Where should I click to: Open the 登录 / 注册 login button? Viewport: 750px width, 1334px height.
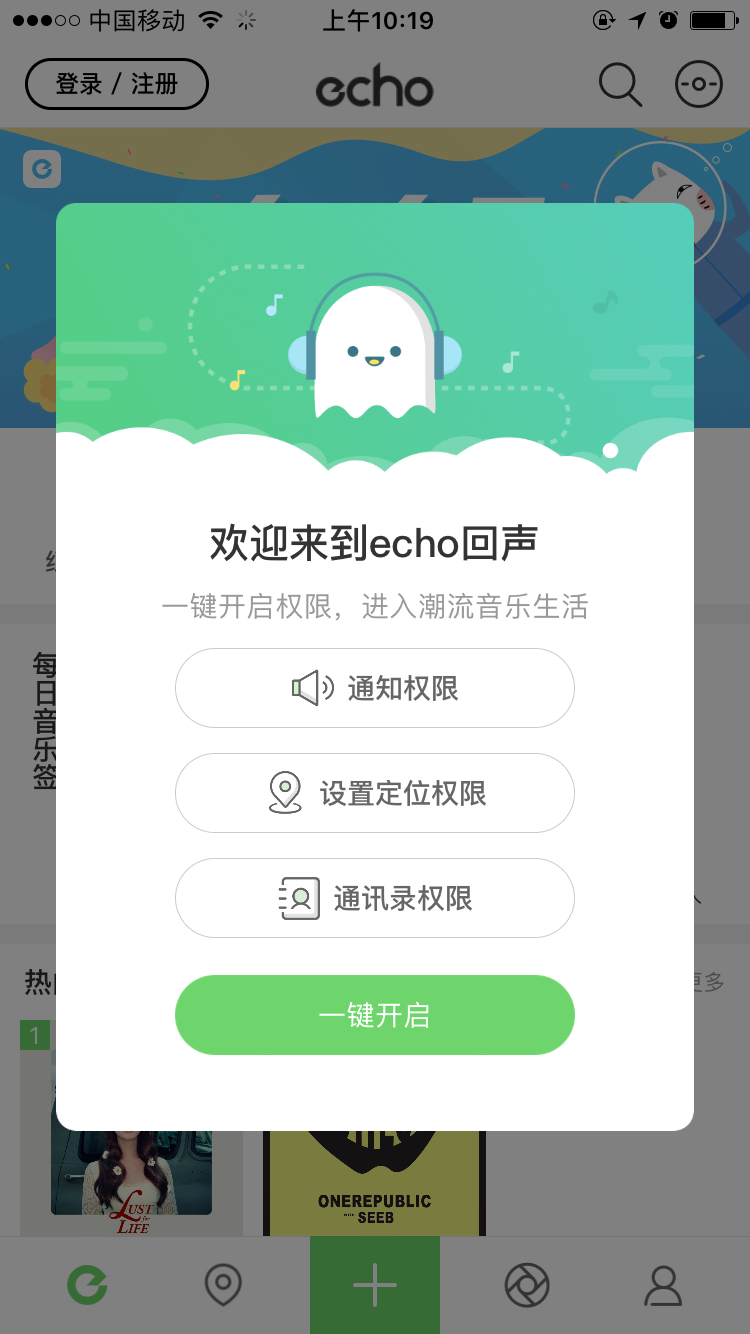117,84
